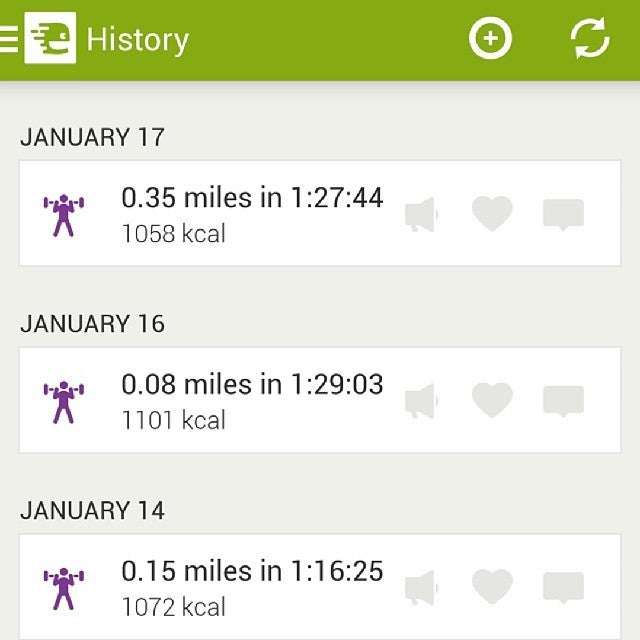Tap the megaphone icon on January 17 workout

coord(422,214)
